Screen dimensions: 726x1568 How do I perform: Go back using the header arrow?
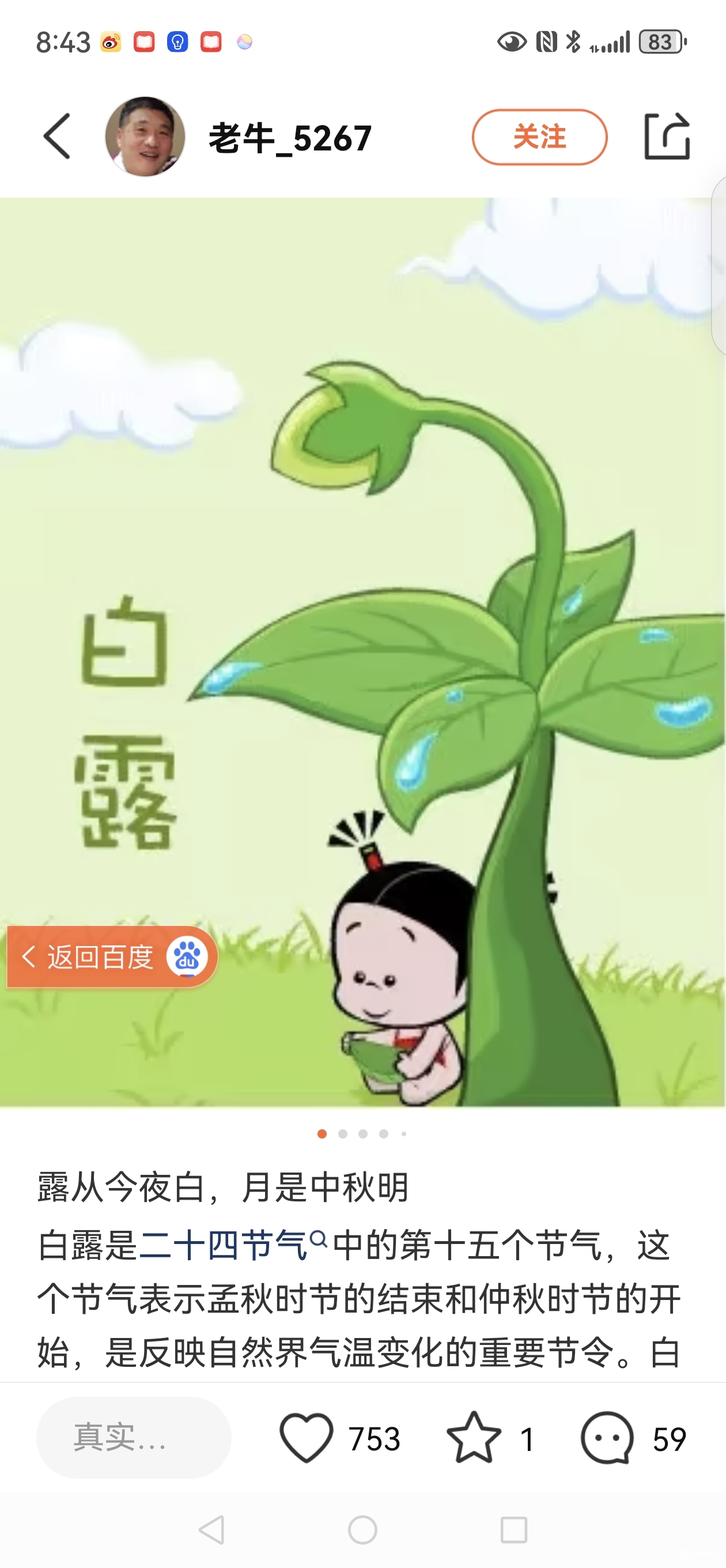coord(57,137)
